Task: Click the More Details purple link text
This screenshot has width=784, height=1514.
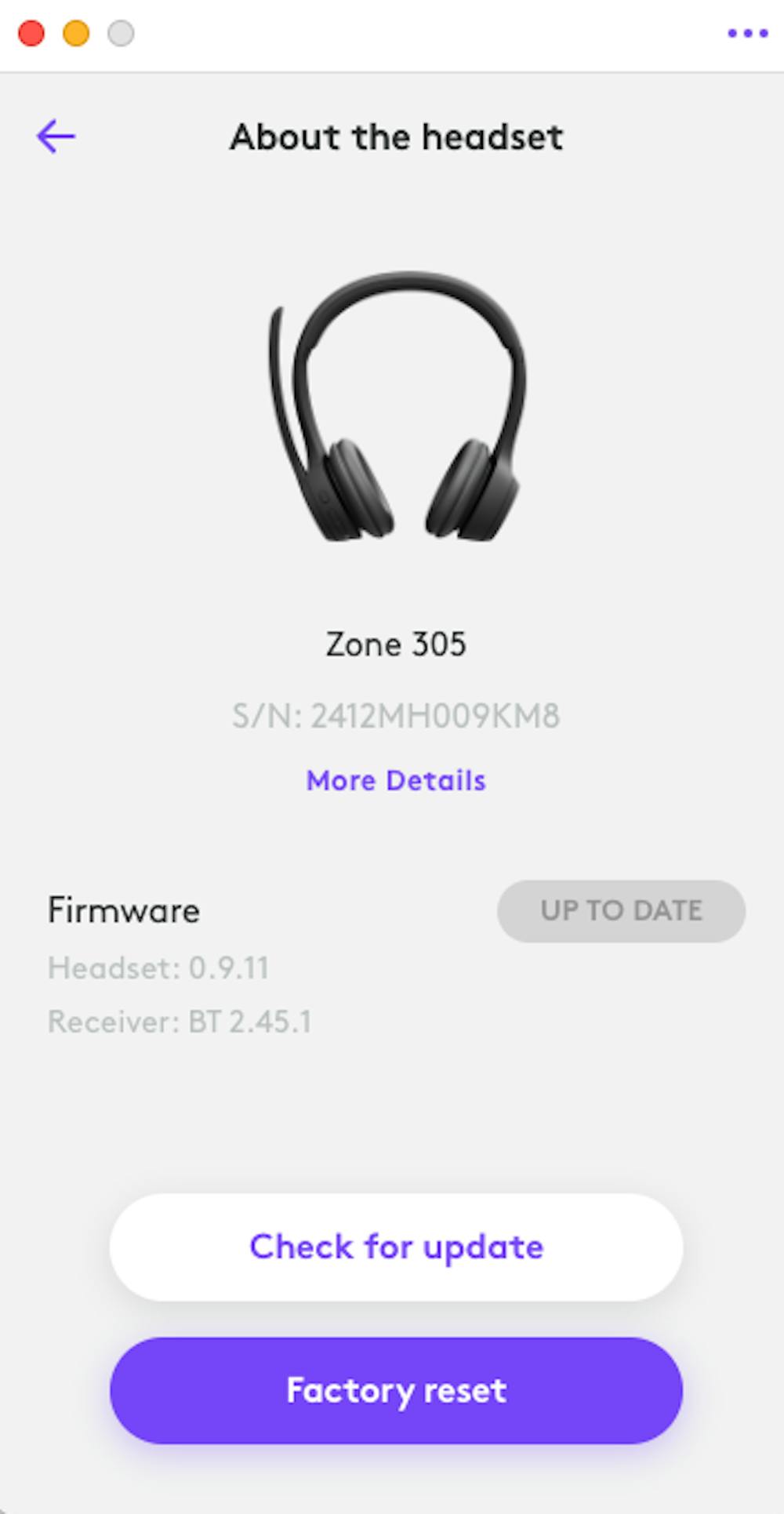Action: [396, 780]
